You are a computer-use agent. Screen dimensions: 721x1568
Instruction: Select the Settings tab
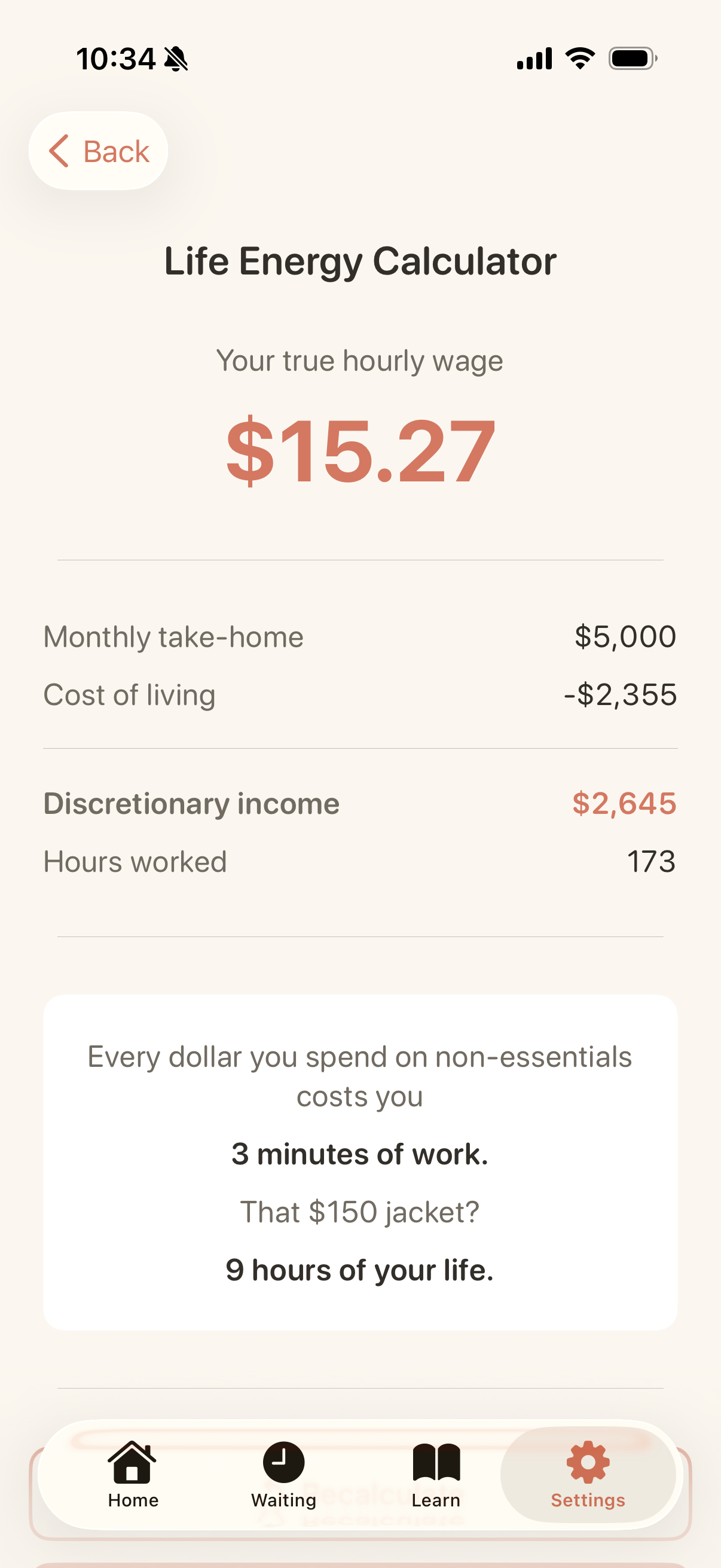(x=588, y=1473)
